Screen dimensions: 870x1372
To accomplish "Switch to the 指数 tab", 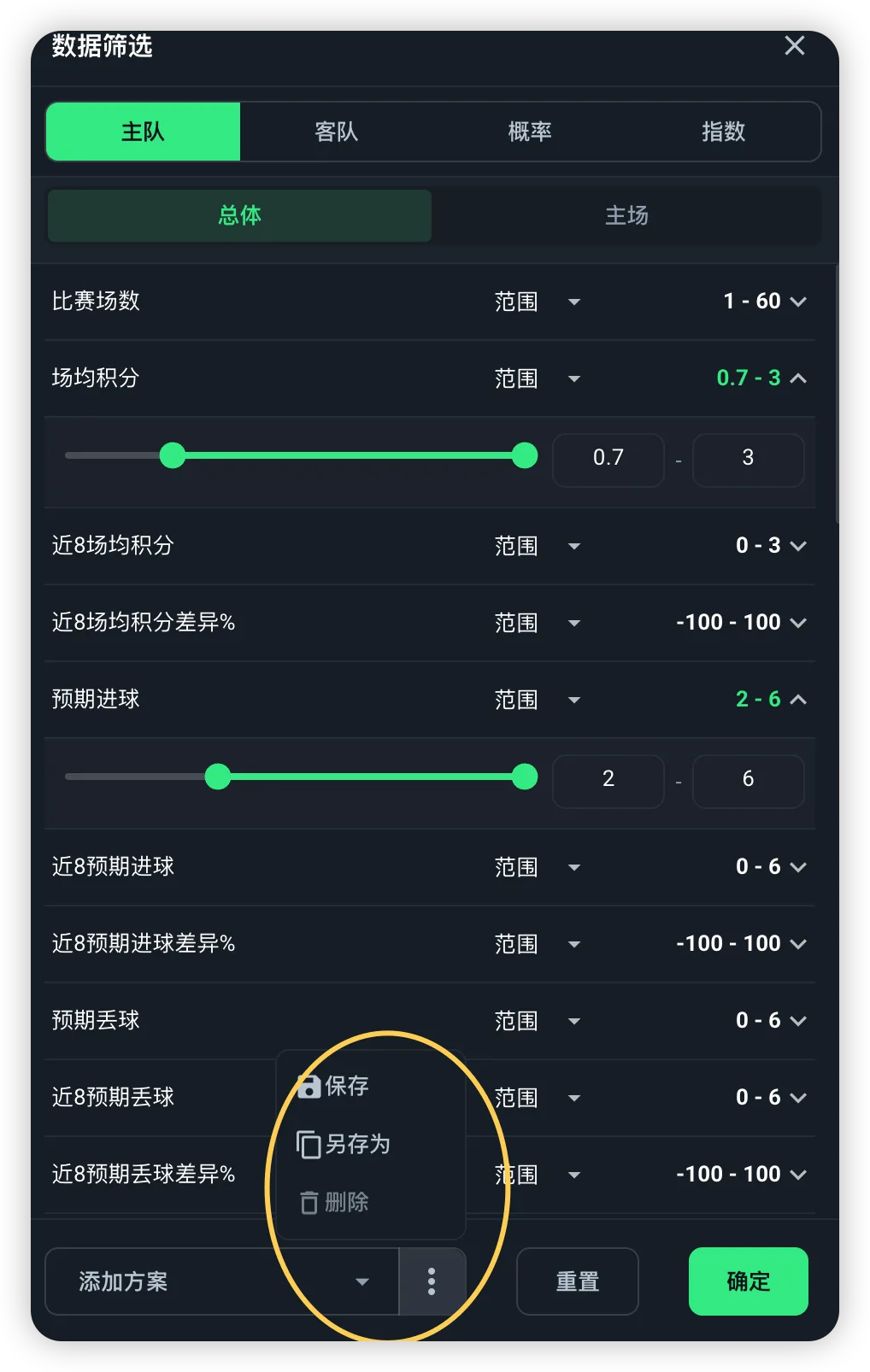I will pyautogui.click(x=723, y=132).
